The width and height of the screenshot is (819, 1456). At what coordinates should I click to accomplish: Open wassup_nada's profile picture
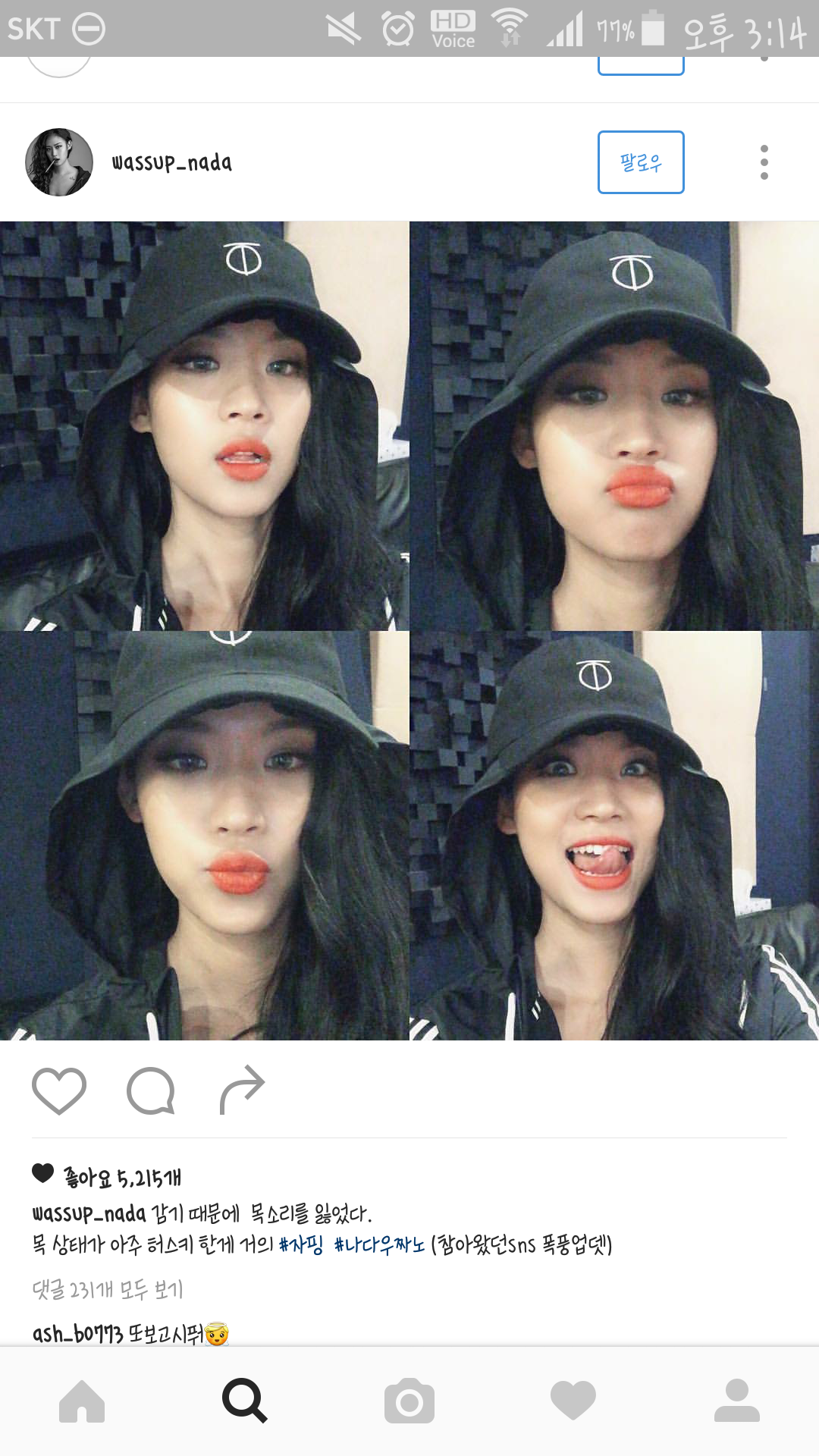pyautogui.click(x=59, y=162)
